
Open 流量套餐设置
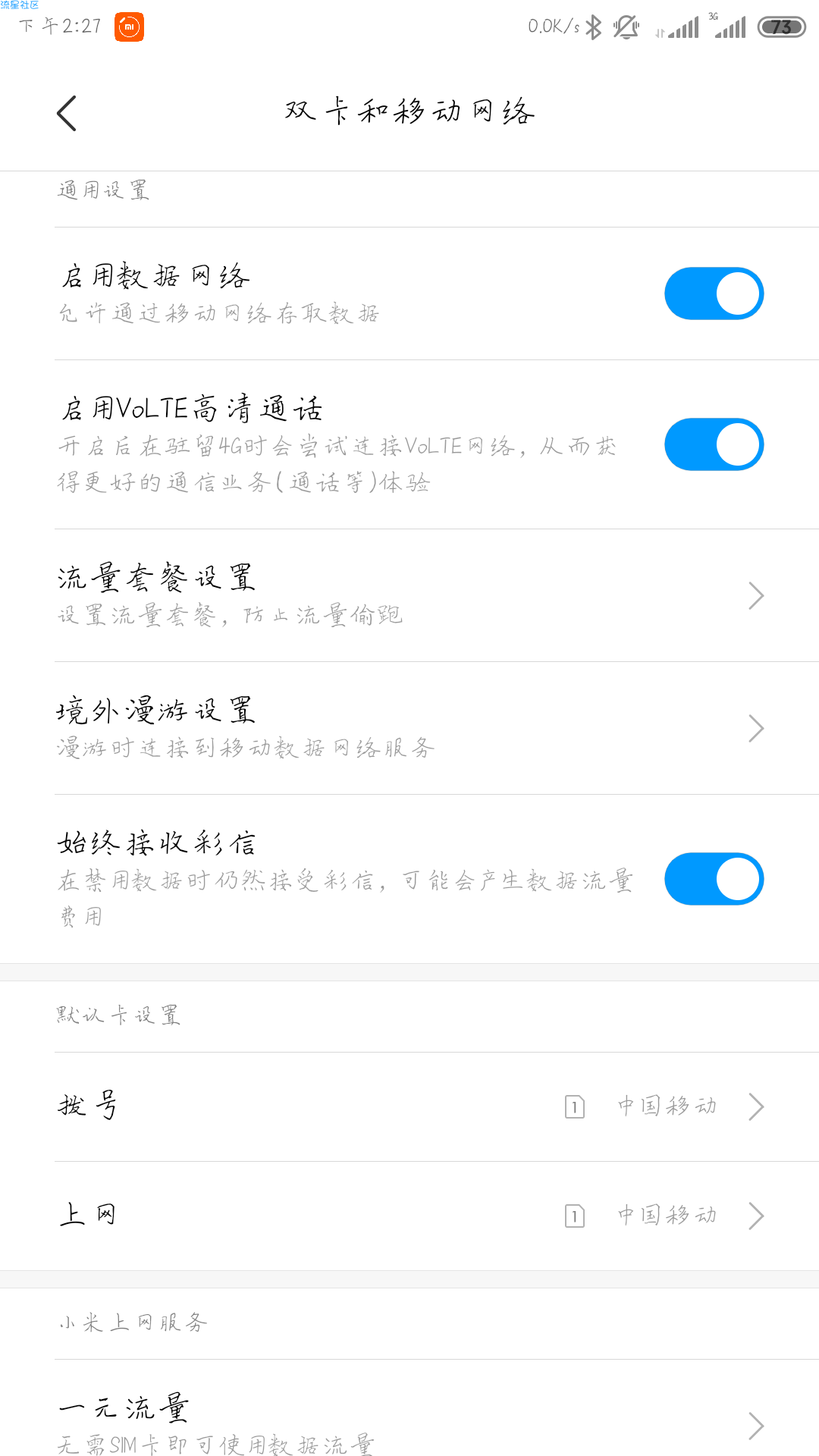click(x=409, y=595)
